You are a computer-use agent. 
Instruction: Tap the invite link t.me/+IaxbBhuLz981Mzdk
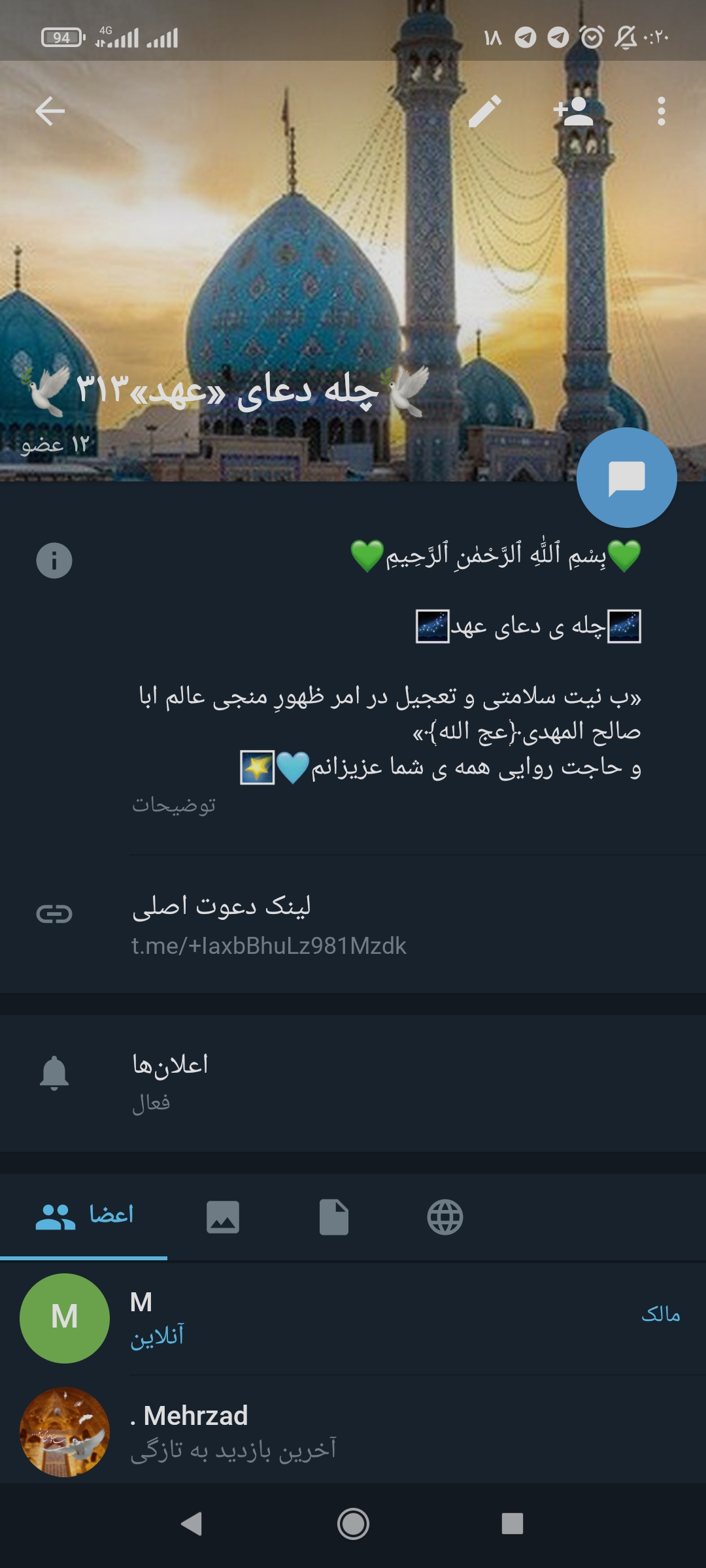point(269,945)
